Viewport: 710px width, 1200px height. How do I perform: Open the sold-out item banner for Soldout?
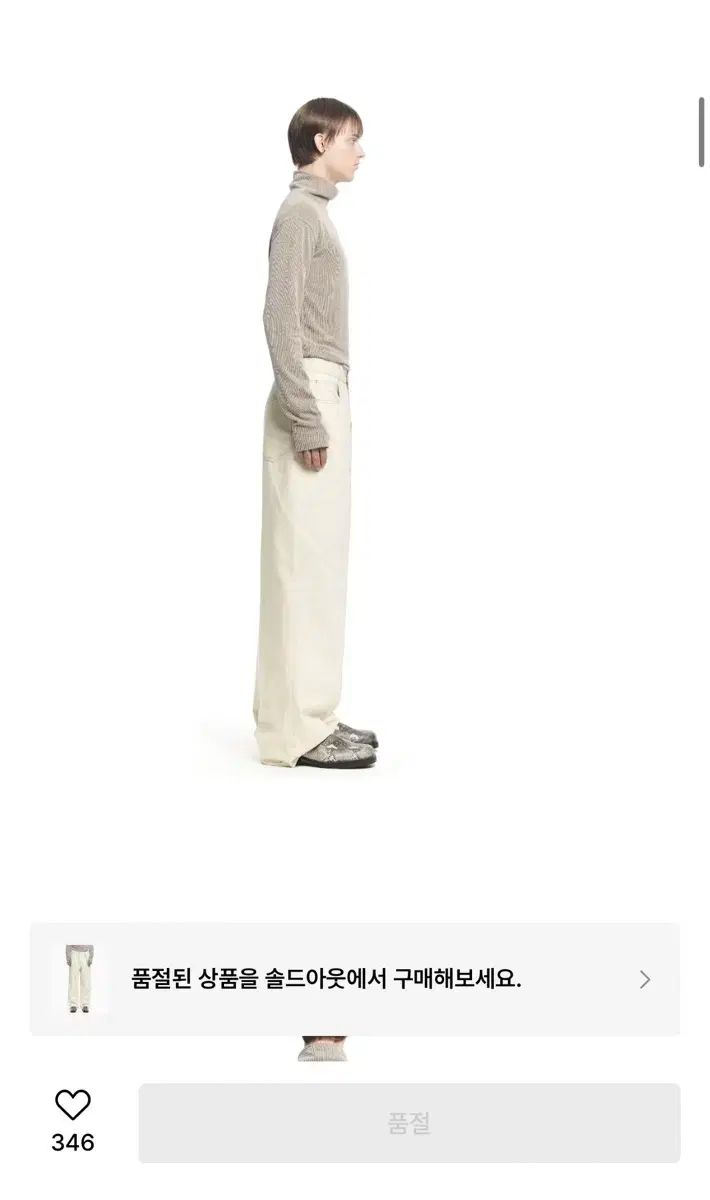point(355,979)
